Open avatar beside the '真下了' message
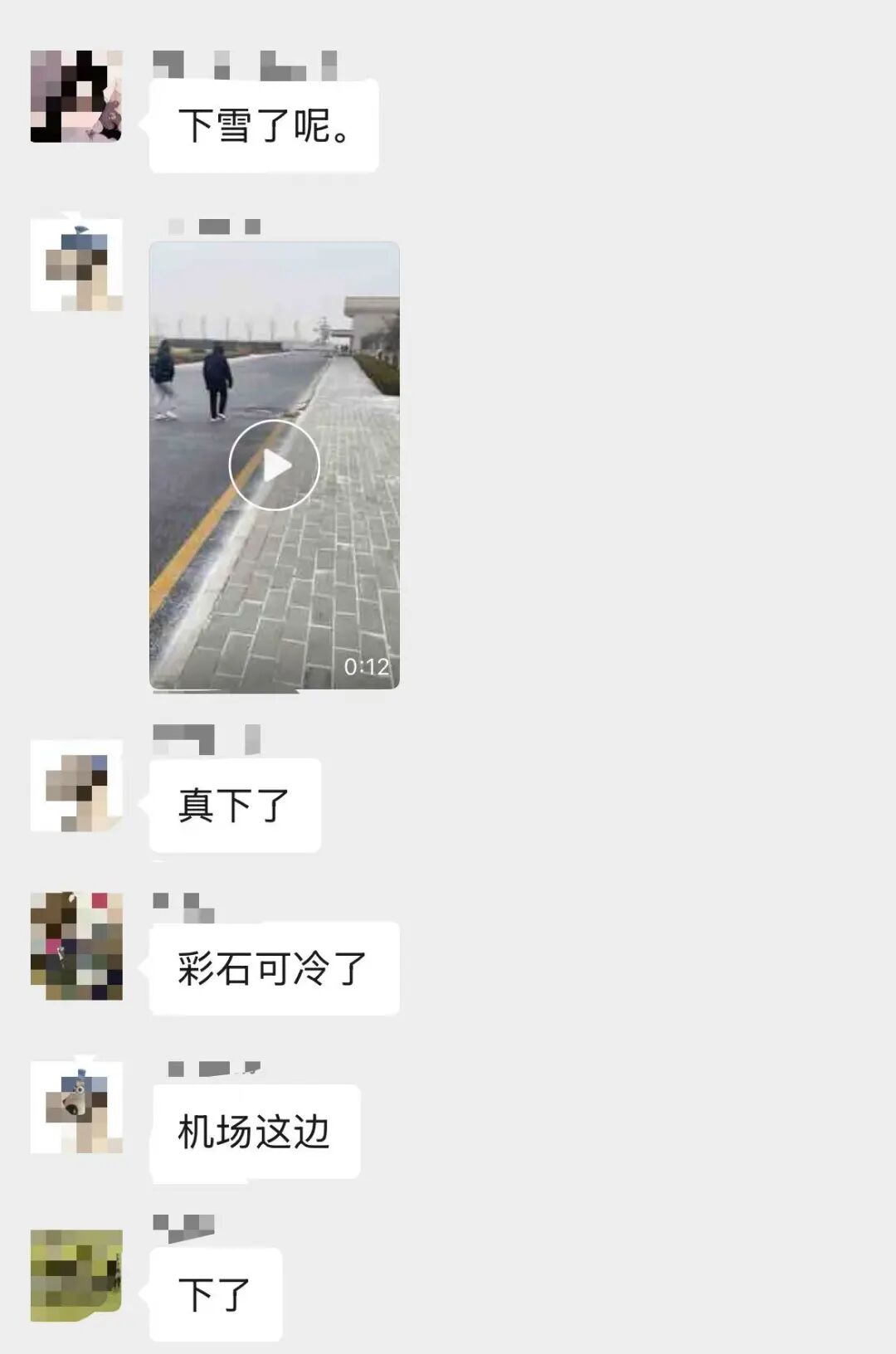The image size is (896, 1354). (x=76, y=786)
